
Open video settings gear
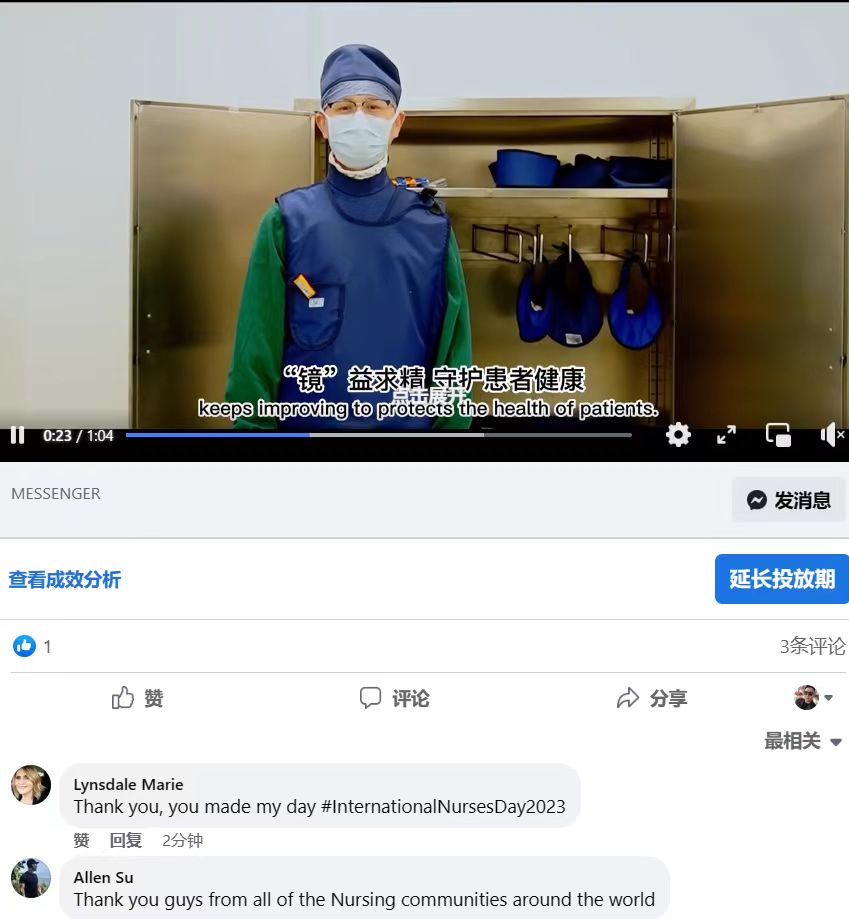click(678, 435)
